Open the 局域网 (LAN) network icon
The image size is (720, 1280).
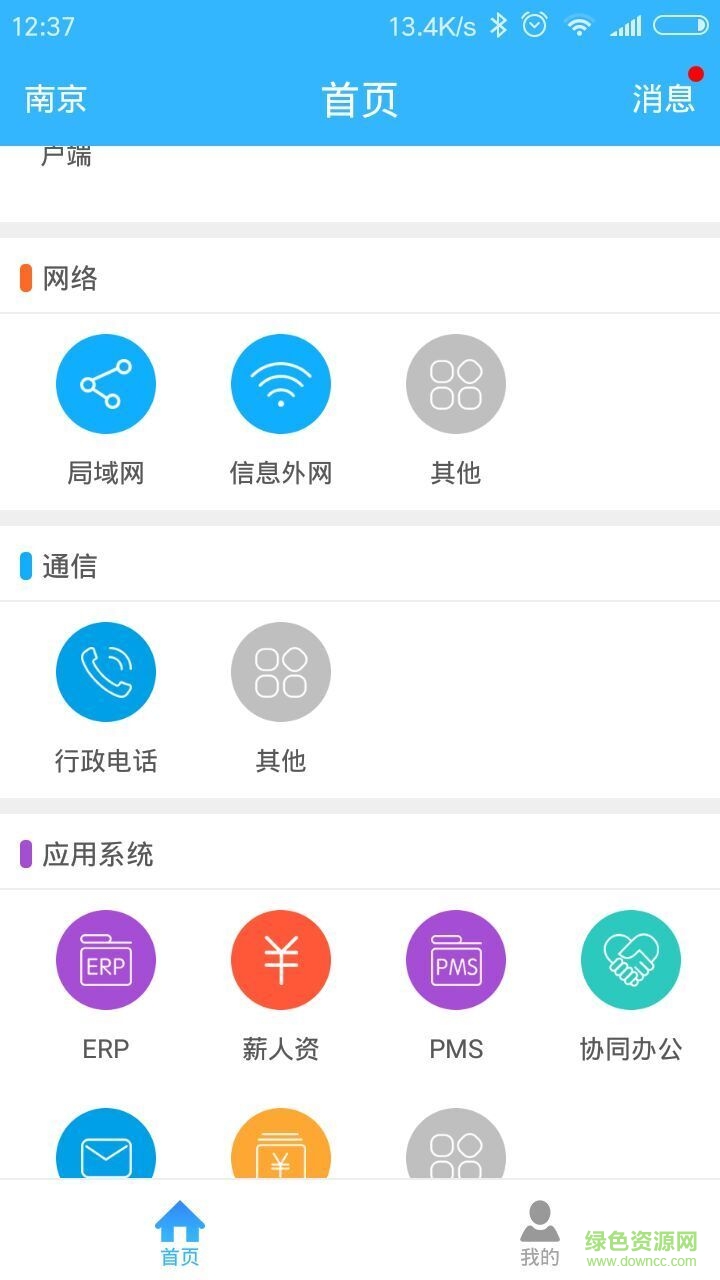105,383
